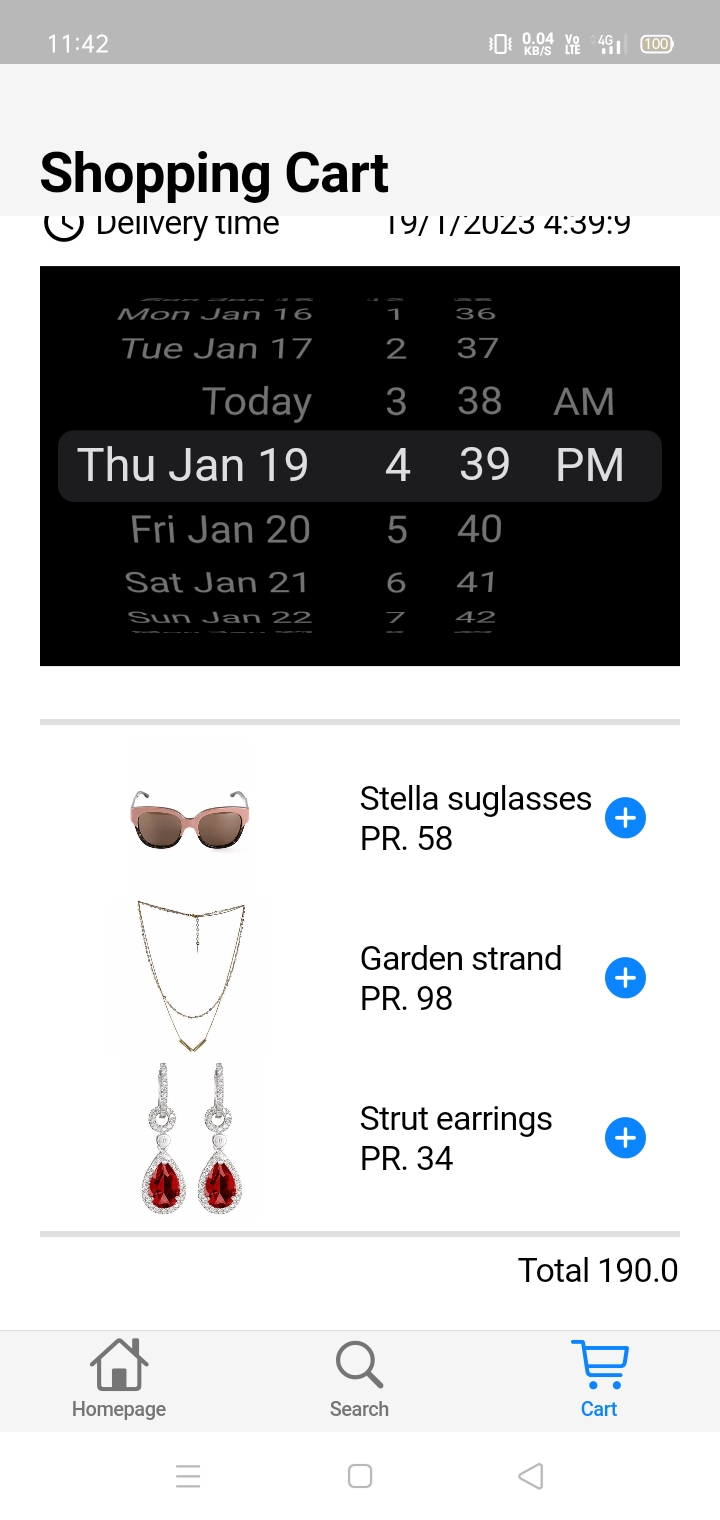720x1520 pixels.
Task: Select PM in the time picker
Action: click(x=589, y=464)
